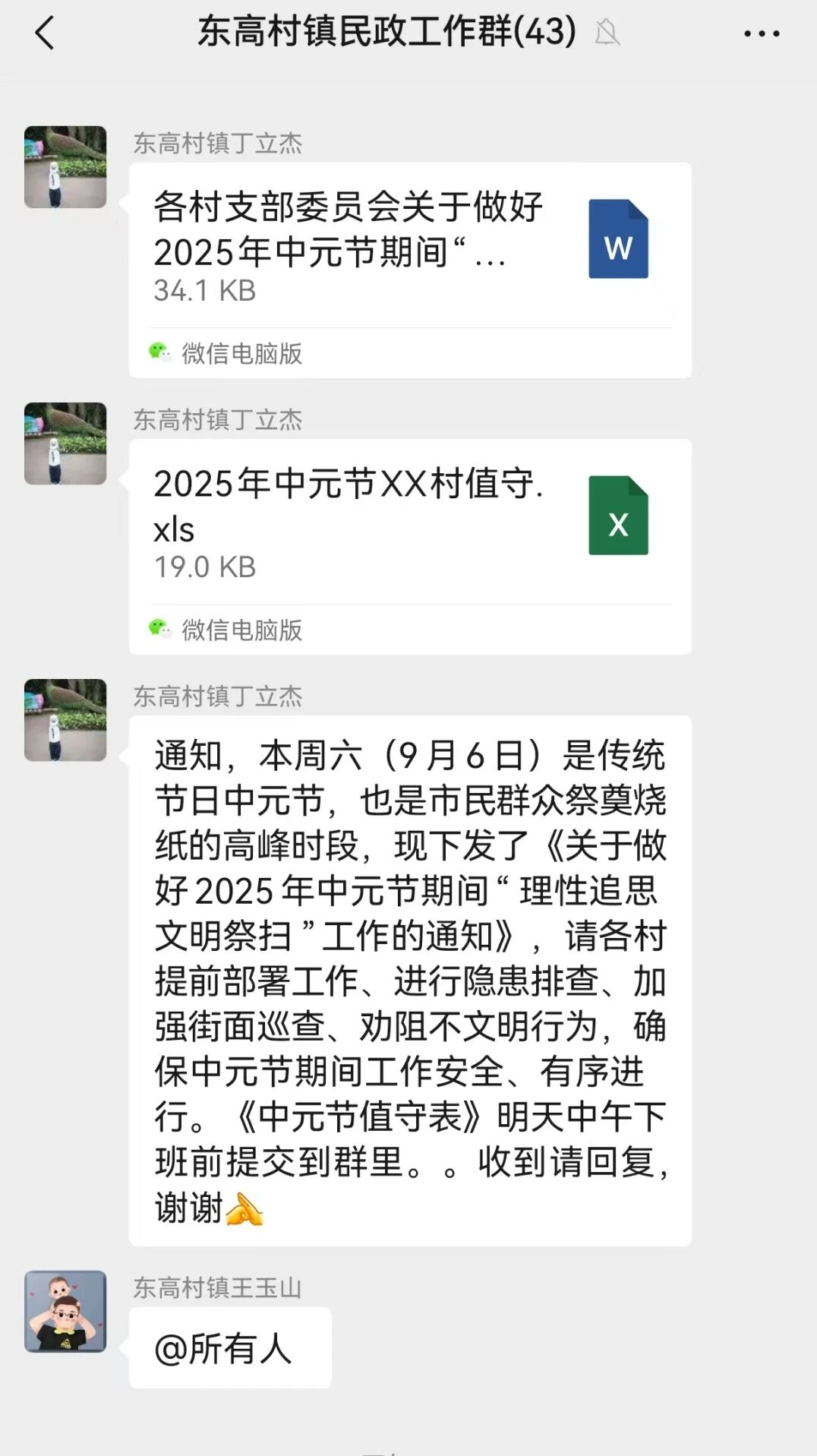817x1456 pixels.
Task: Go back from the group chat
Action: pyautogui.click(x=45, y=33)
